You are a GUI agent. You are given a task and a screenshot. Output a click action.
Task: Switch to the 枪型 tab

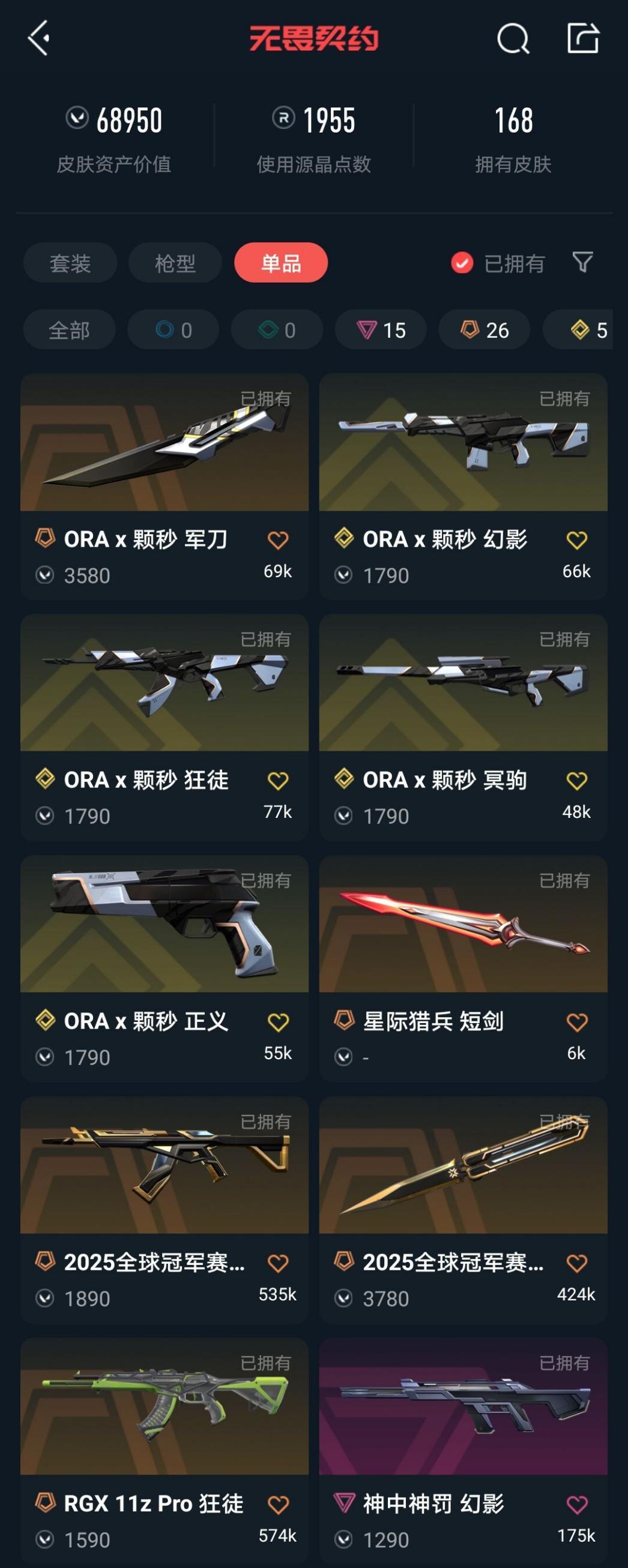pyautogui.click(x=175, y=263)
